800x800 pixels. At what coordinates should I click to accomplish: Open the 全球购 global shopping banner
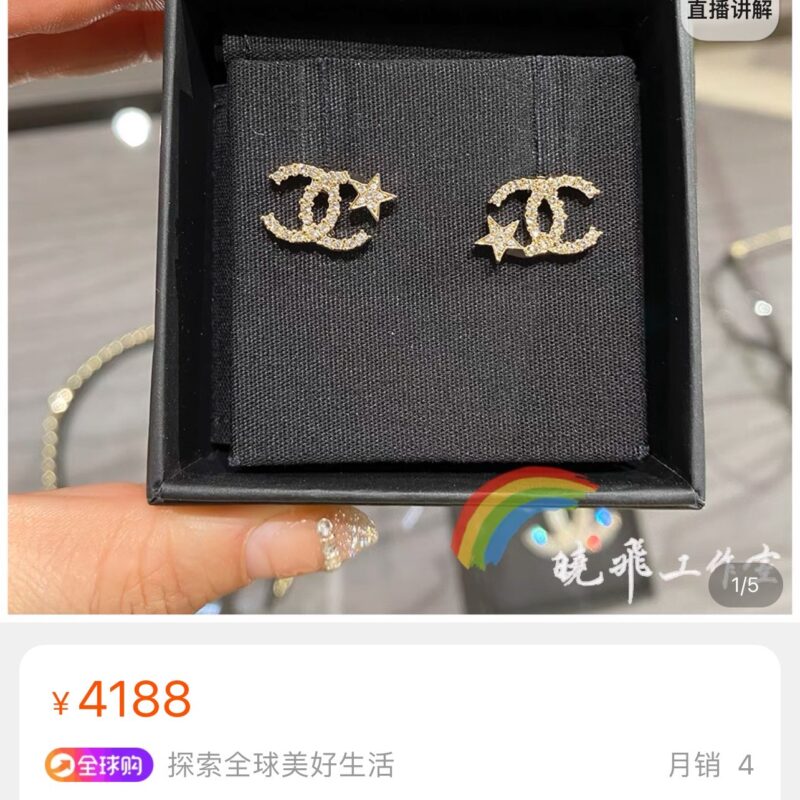pyautogui.click(x=99, y=766)
